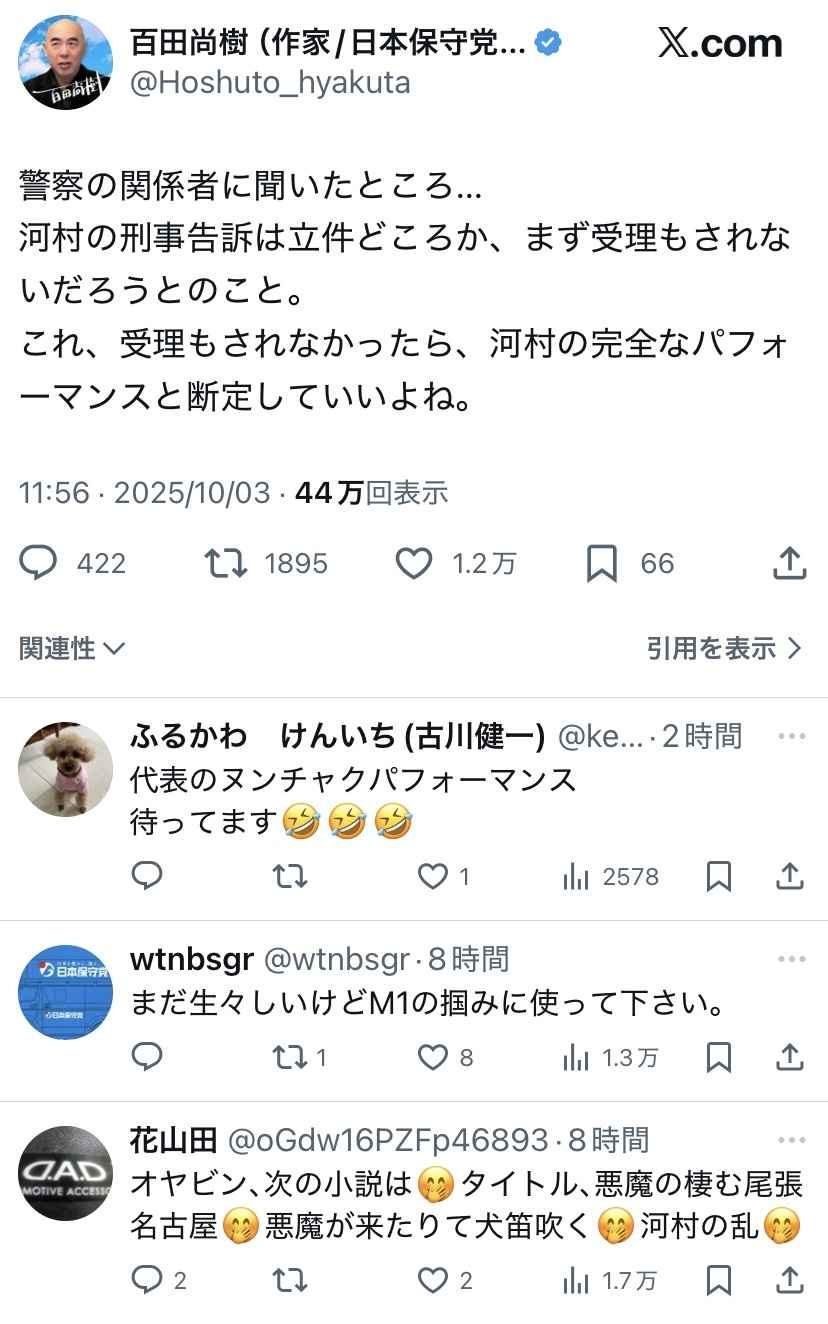Open 引用を表示 to view quotes
Screen dimensions: 828x1324
[724, 648]
